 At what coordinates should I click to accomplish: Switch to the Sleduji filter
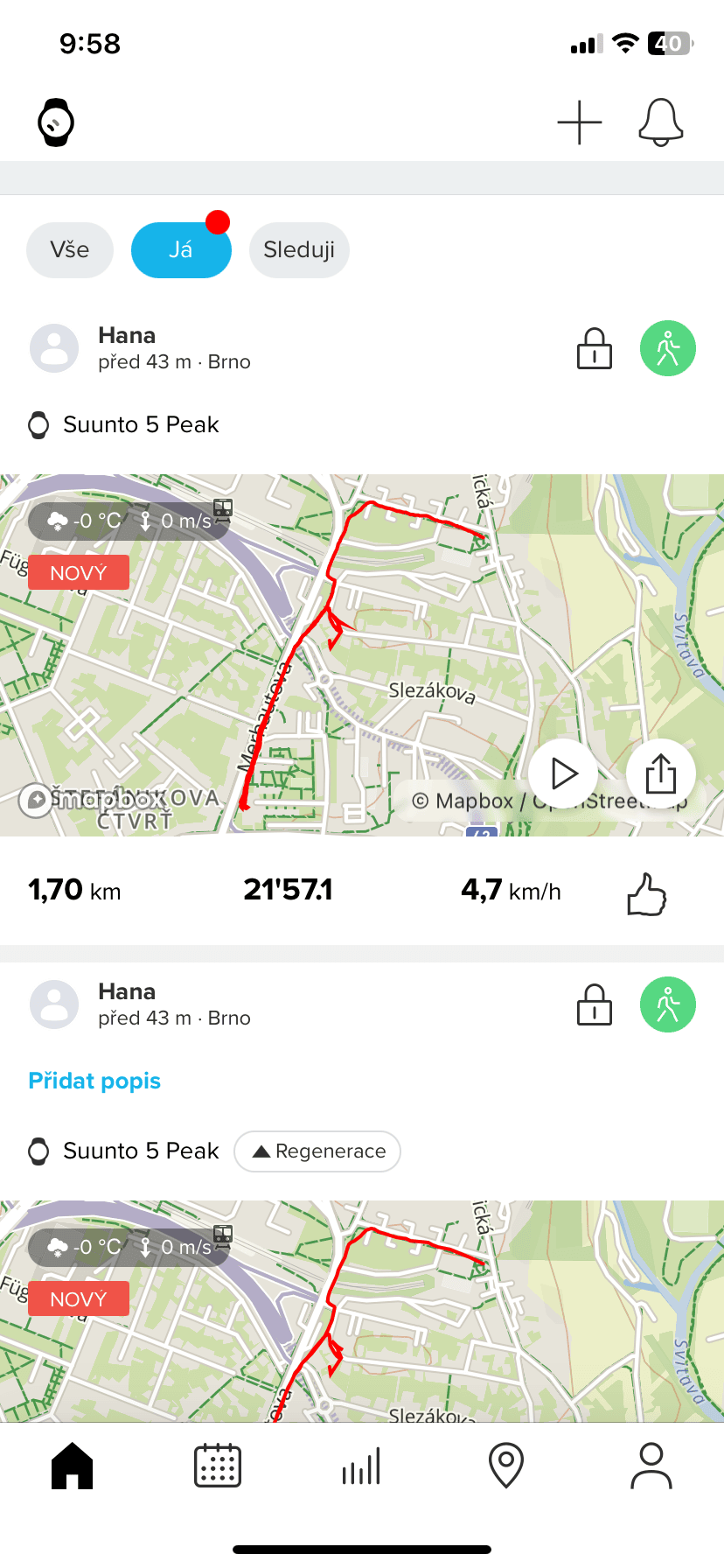[299, 250]
